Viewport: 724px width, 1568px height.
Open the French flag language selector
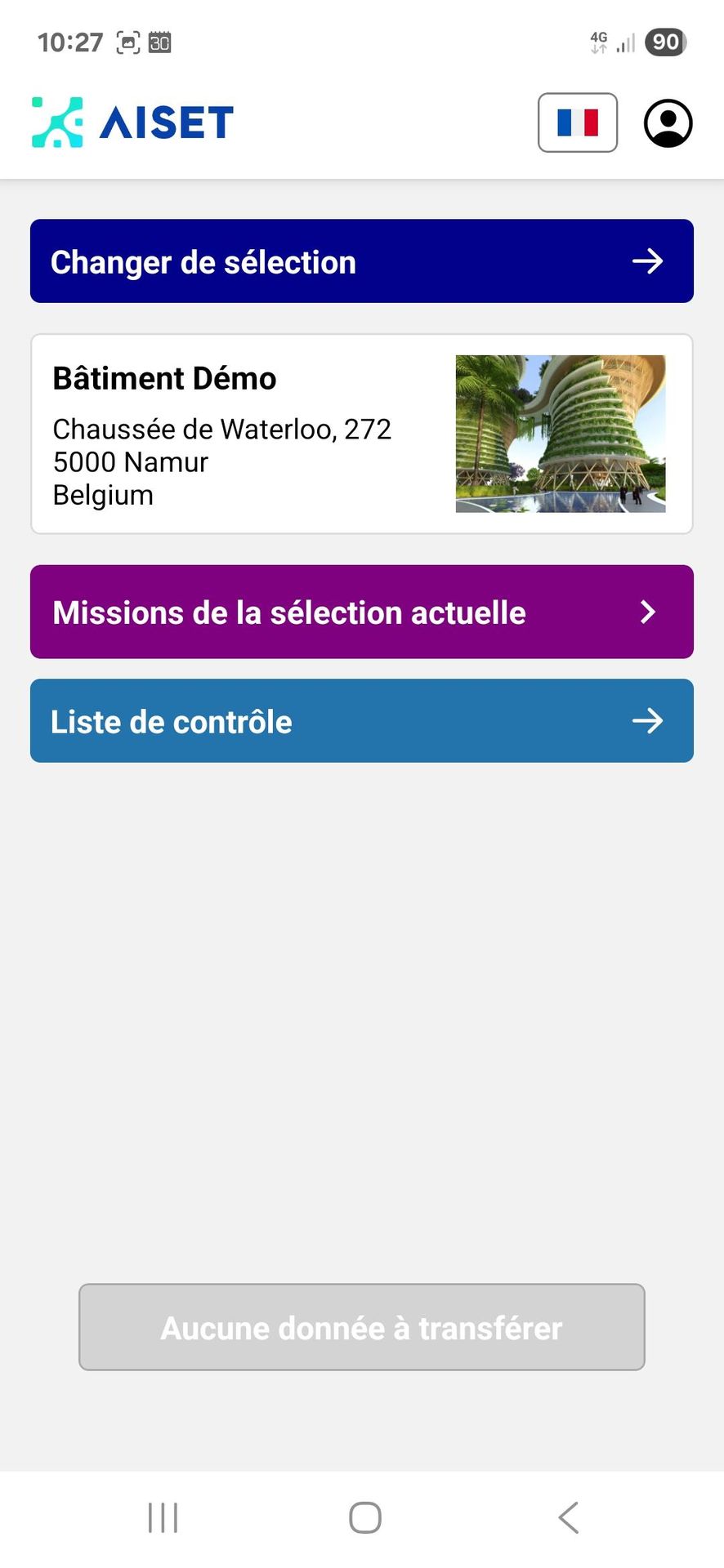(x=577, y=122)
